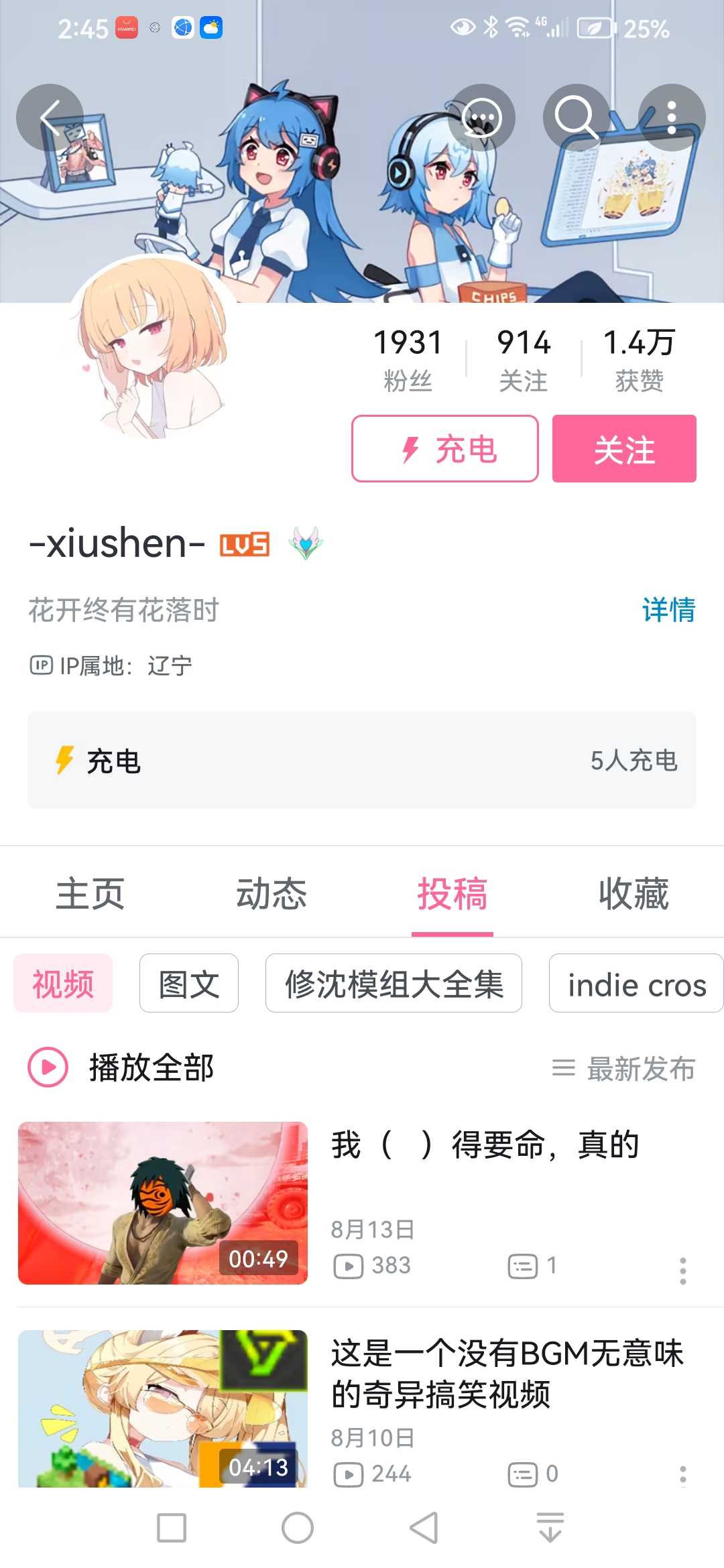Go back using the top-left arrow

click(50, 118)
